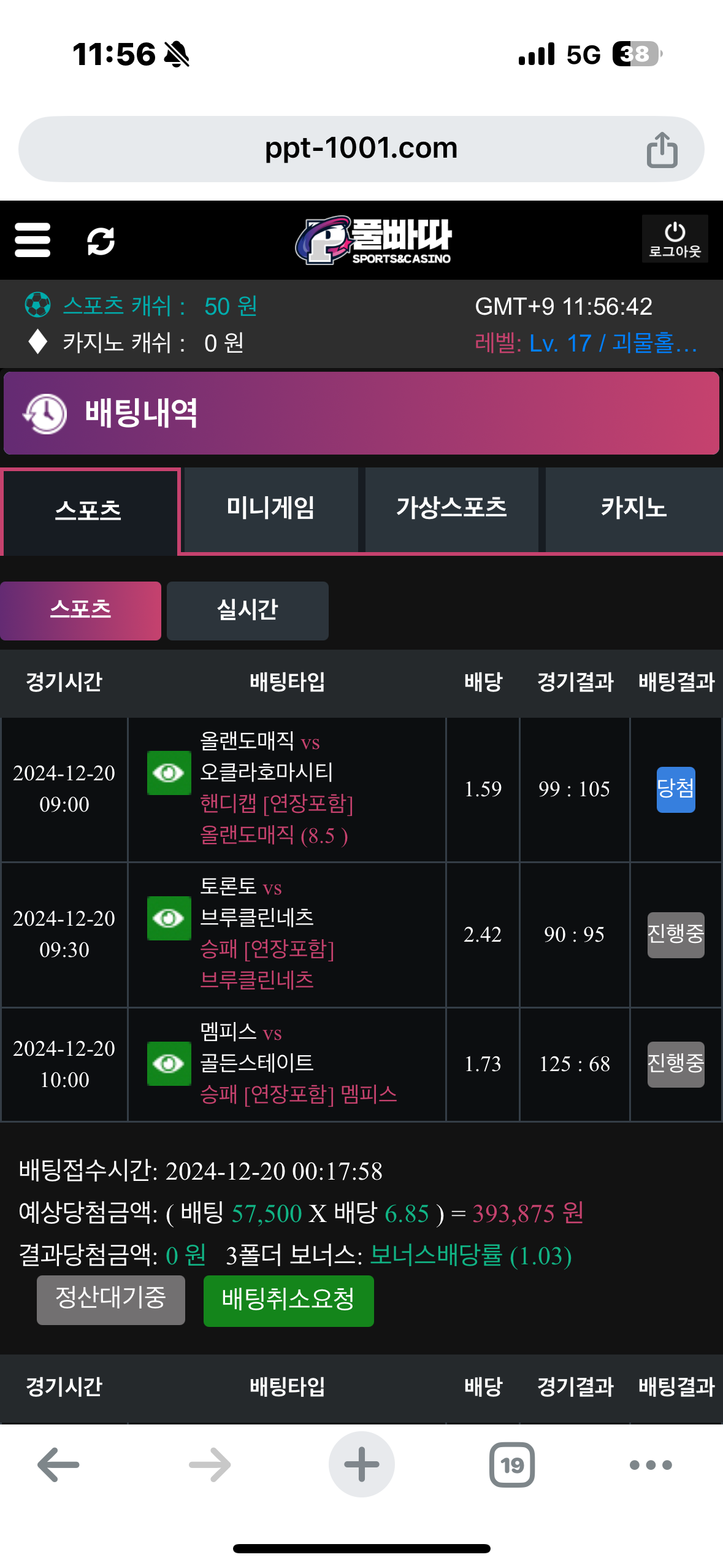Tap the 로그아웃 logout button
This screenshot has width=723, height=1568.
(x=675, y=239)
